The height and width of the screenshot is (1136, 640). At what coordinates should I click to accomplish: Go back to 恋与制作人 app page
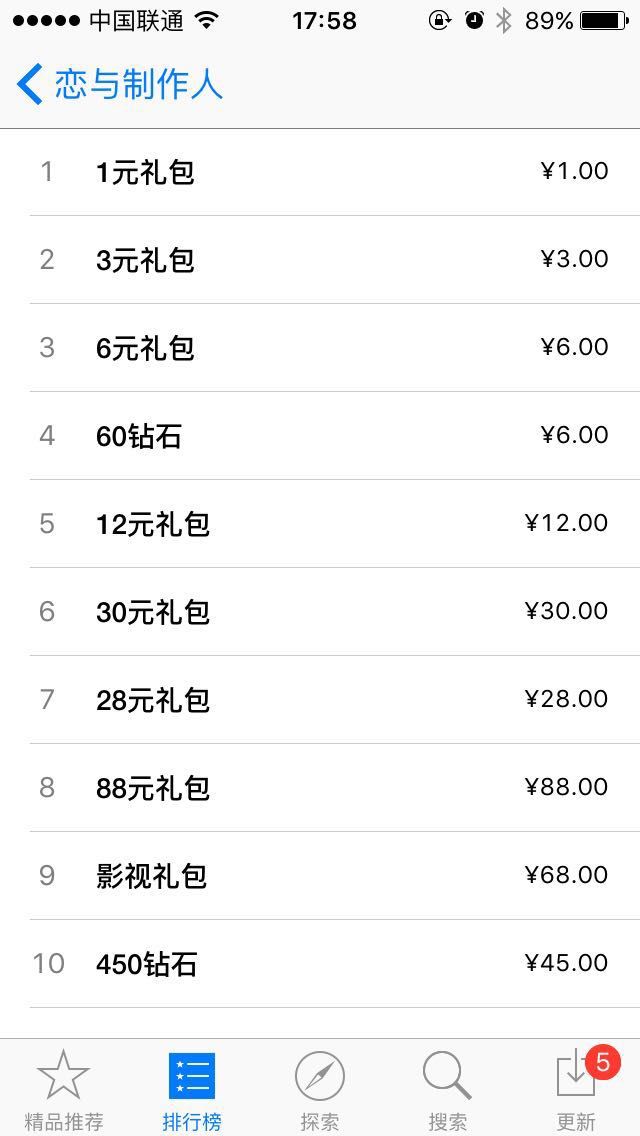click(118, 84)
